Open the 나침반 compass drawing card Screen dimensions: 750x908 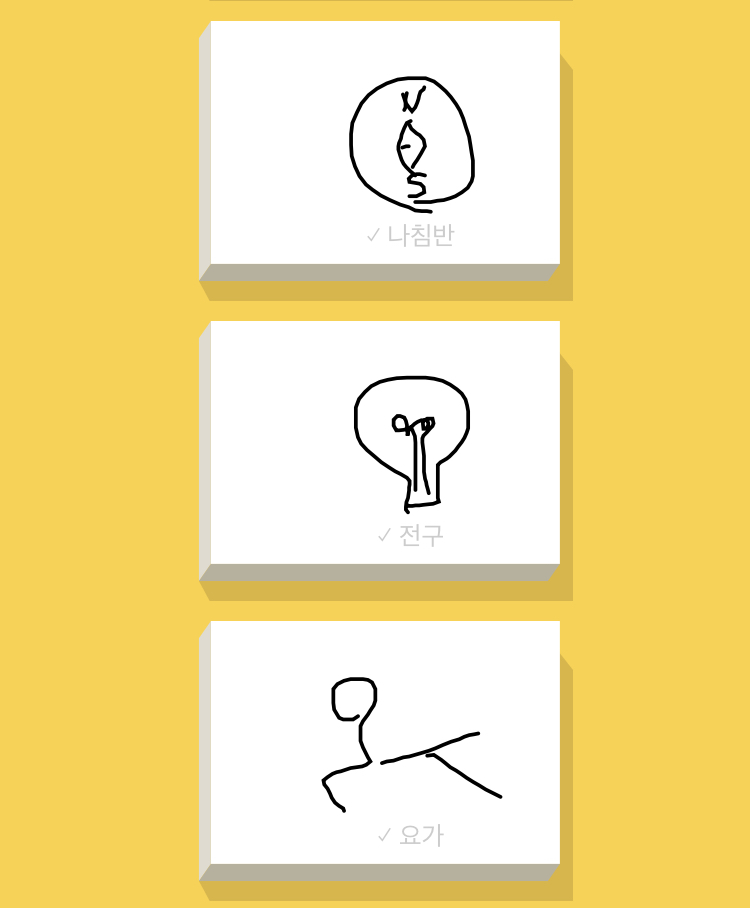coord(385,143)
